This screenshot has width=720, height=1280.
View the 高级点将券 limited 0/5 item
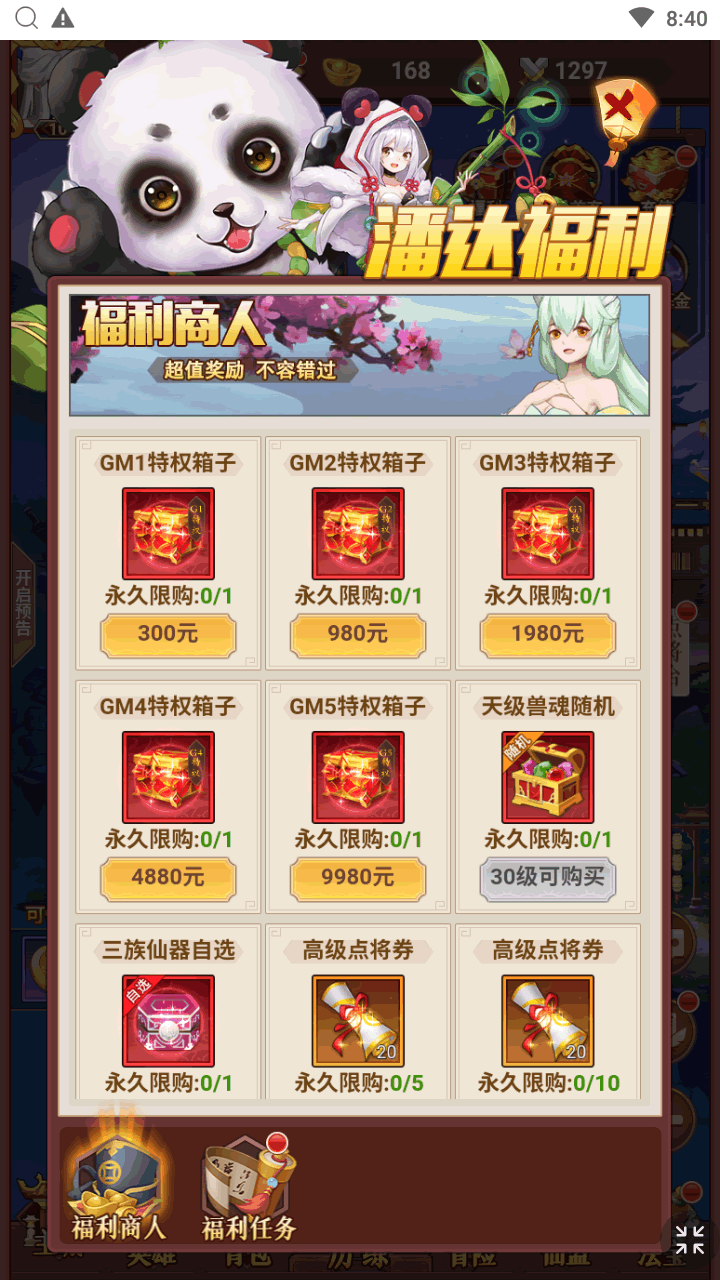point(358,1021)
